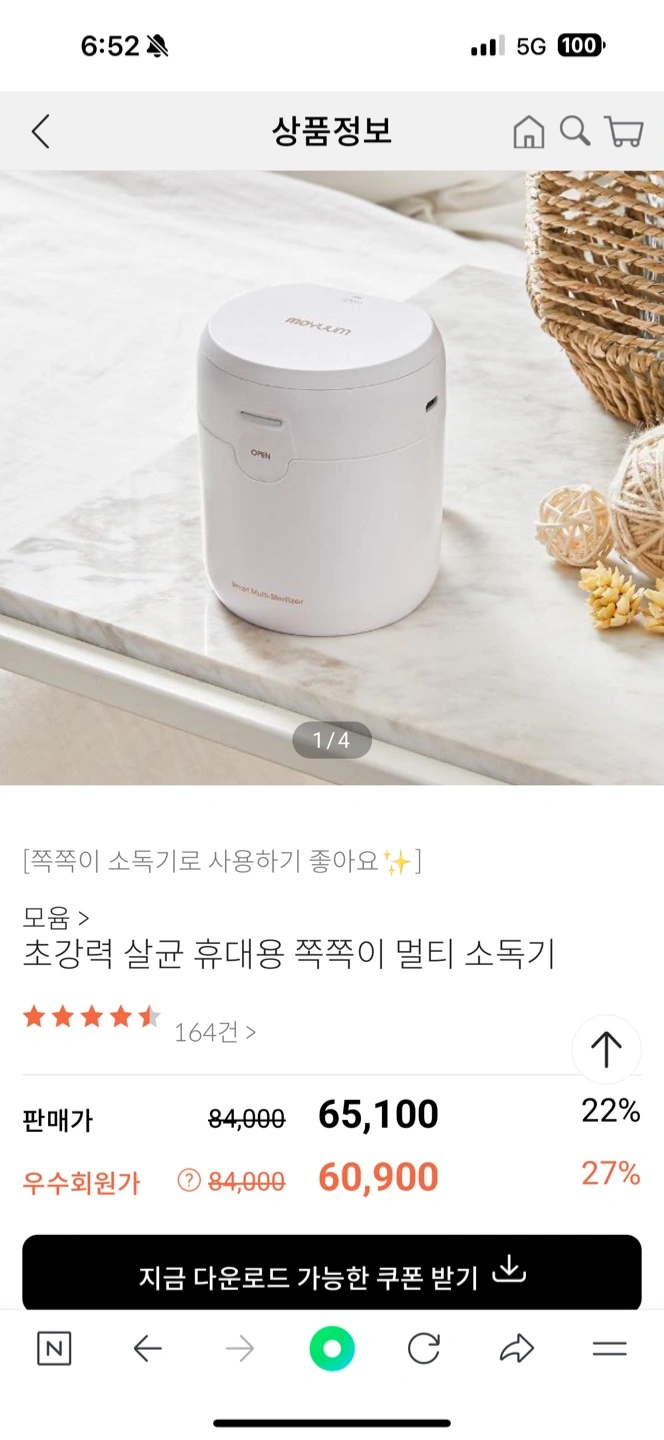Go back from the 상품정보 page

[x=40, y=131]
